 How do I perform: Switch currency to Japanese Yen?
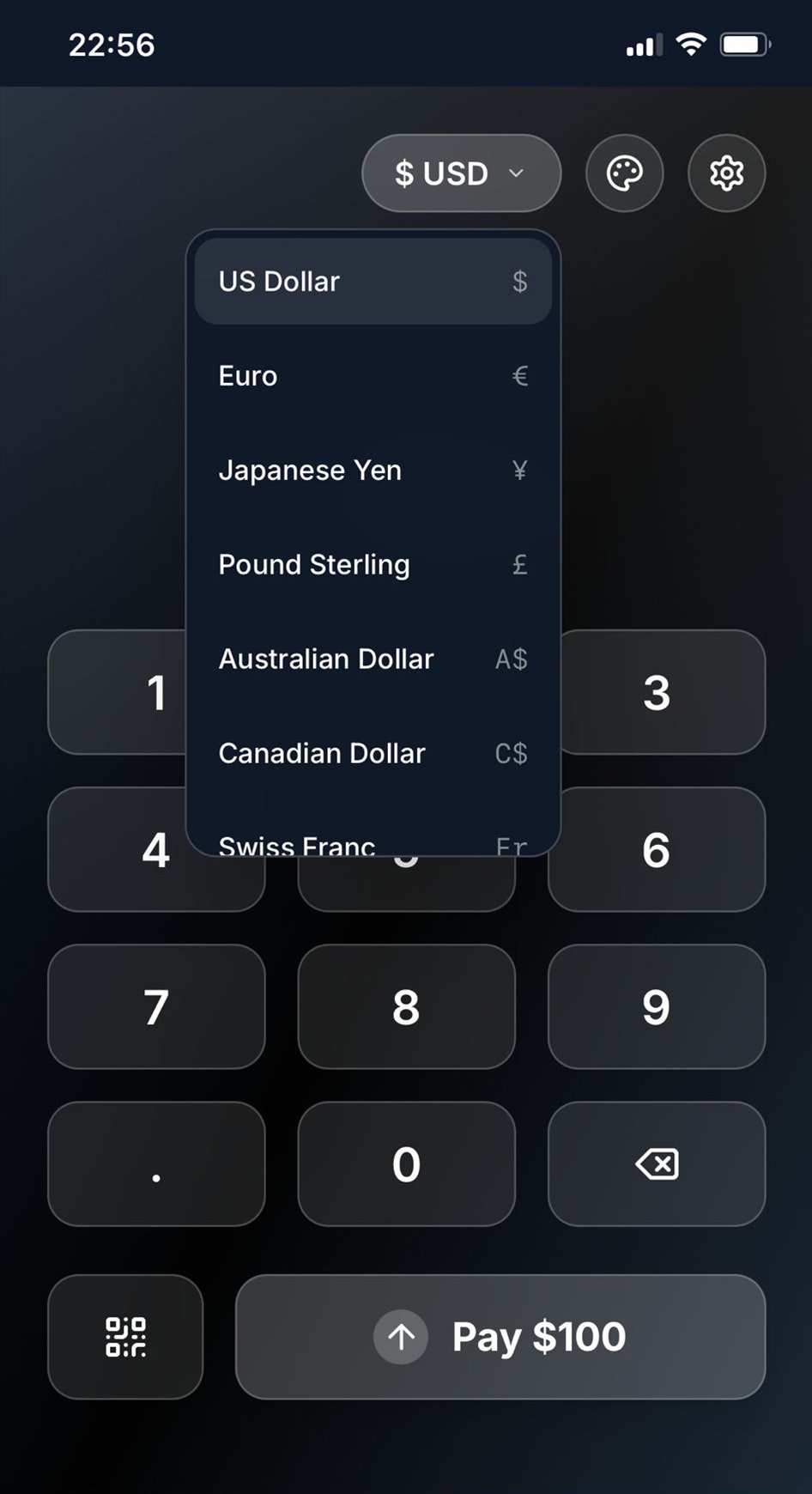[373, 471]
